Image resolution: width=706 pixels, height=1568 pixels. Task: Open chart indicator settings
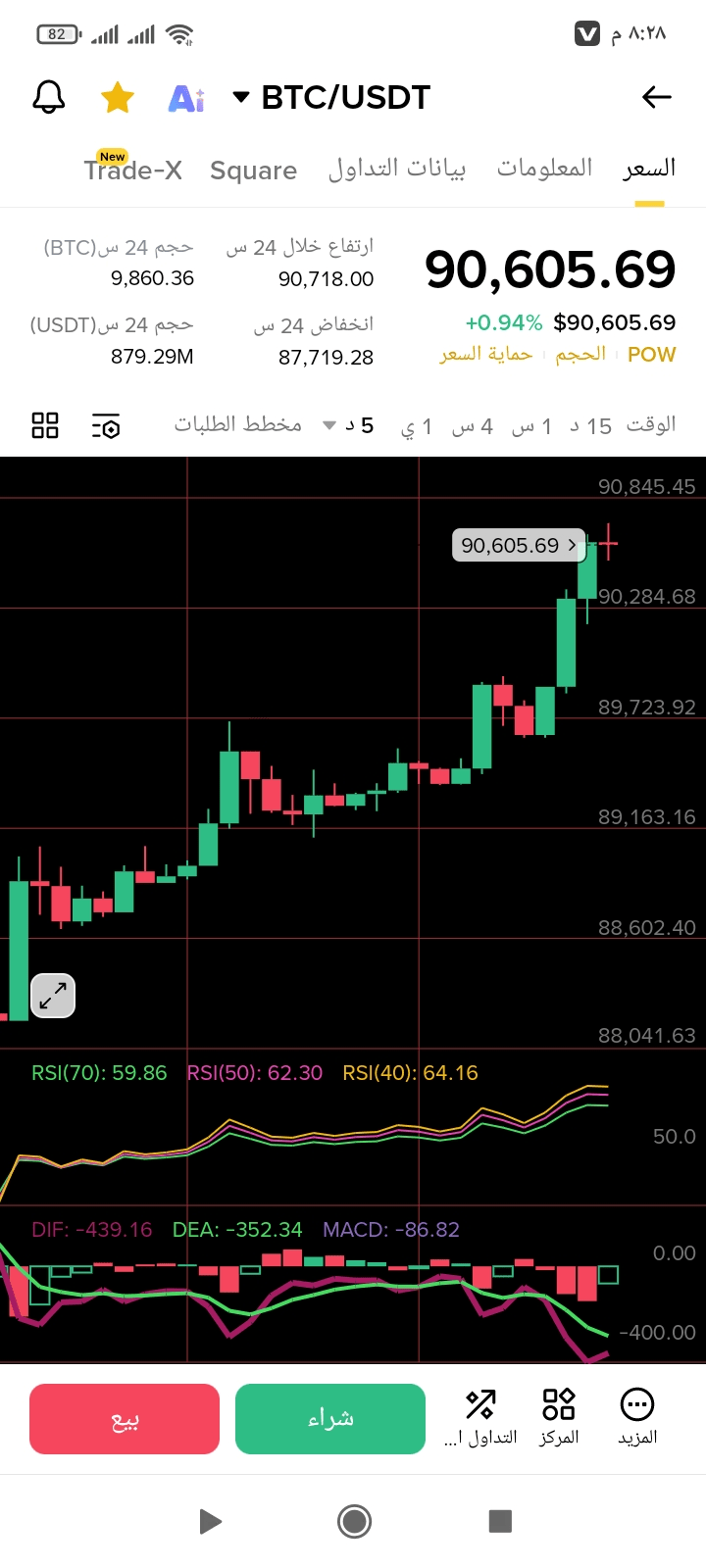pos(106,425)
